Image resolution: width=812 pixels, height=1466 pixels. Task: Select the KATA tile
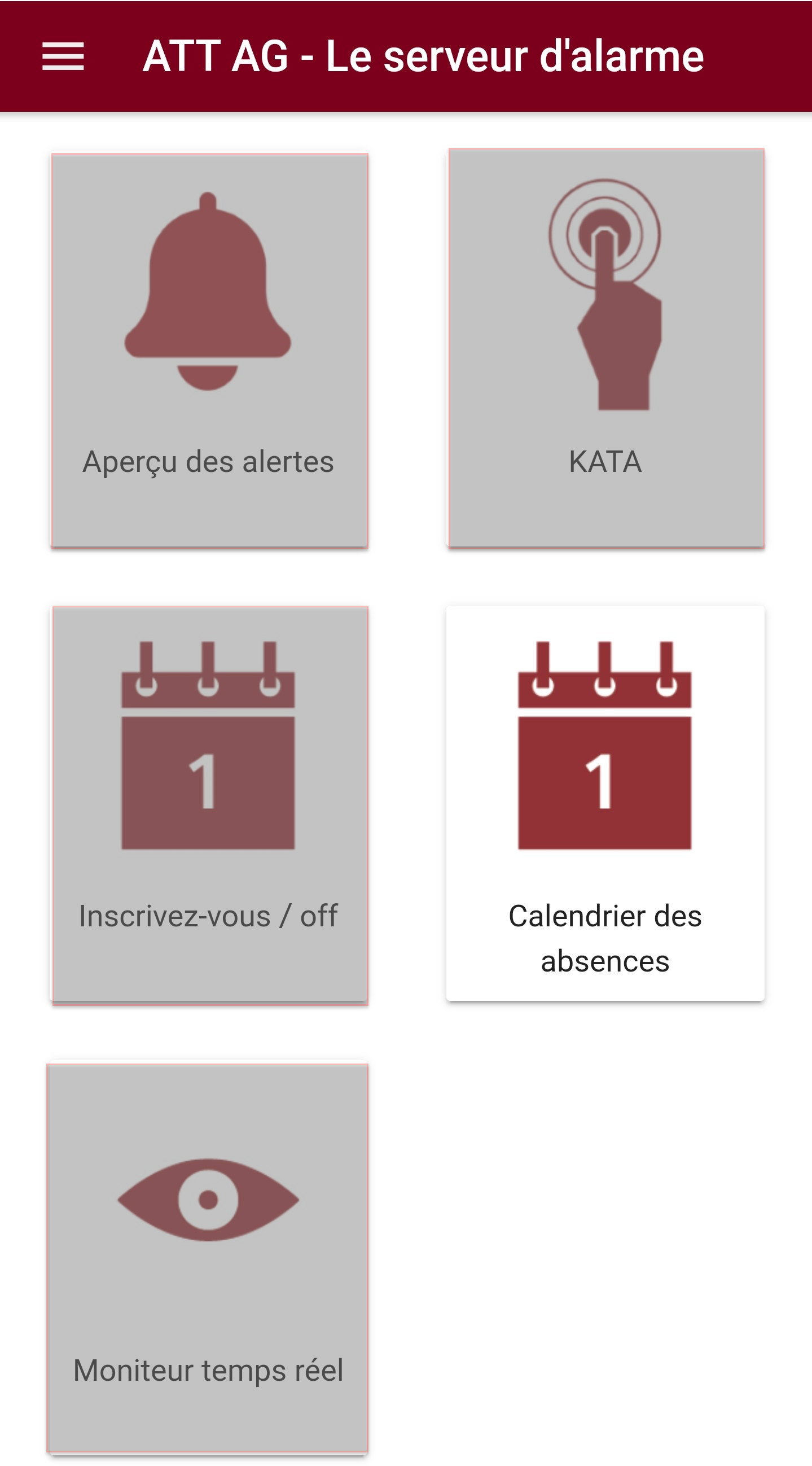point(606,348)
